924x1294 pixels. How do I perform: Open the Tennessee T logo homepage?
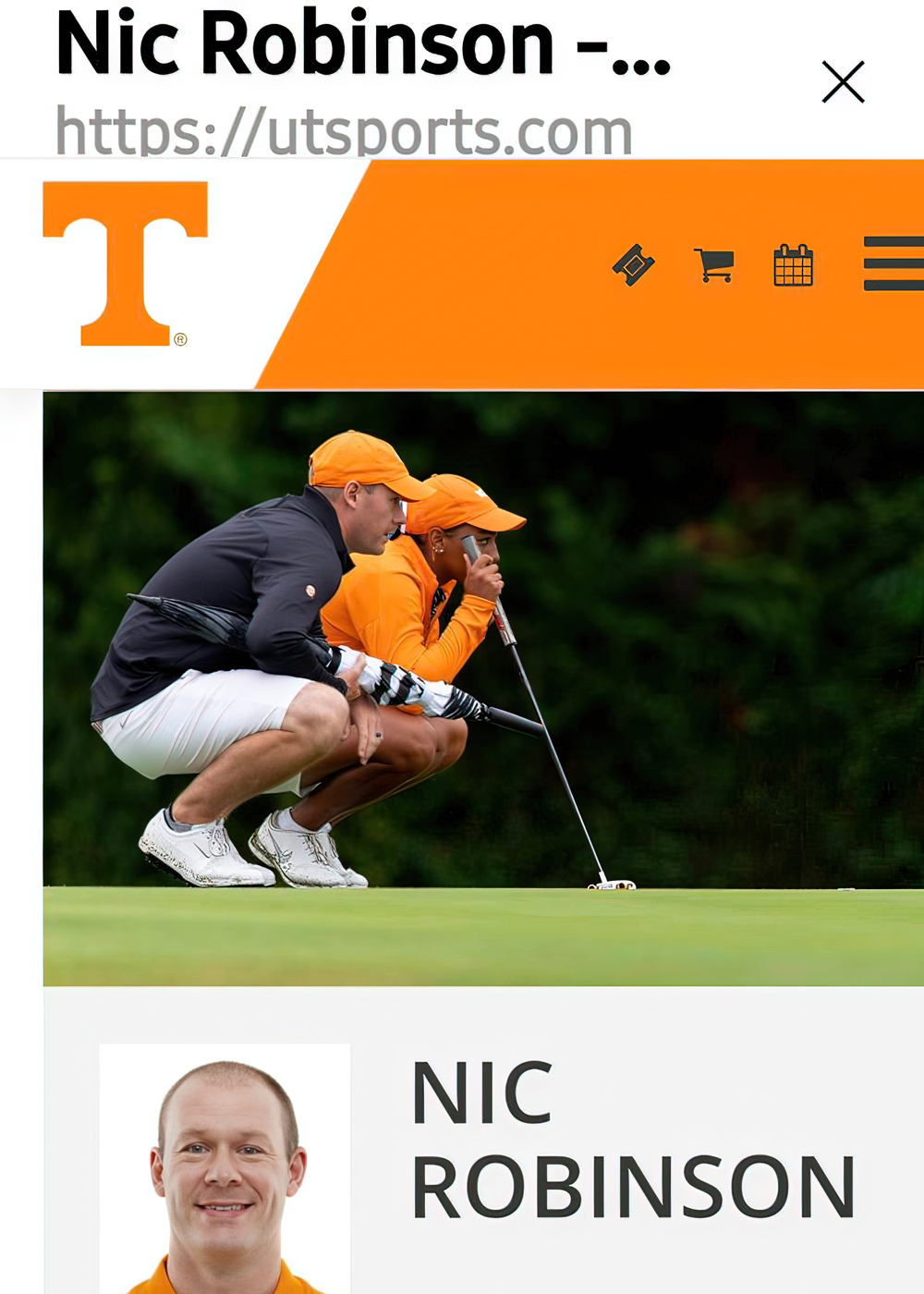126,263
